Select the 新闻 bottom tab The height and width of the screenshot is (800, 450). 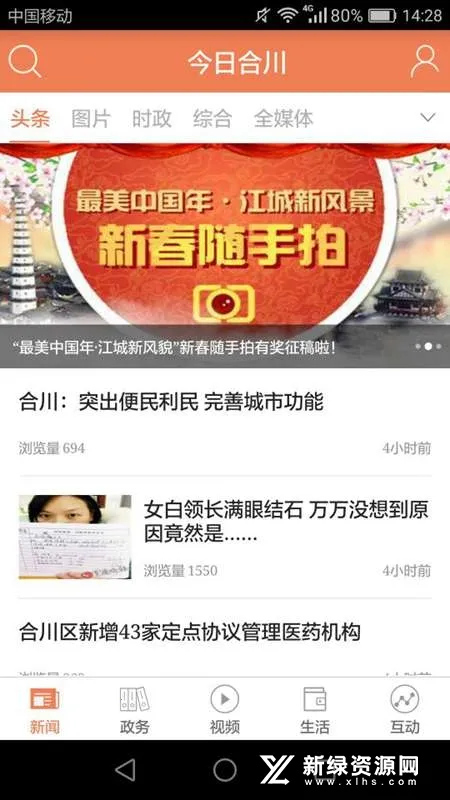coord(44,710)
